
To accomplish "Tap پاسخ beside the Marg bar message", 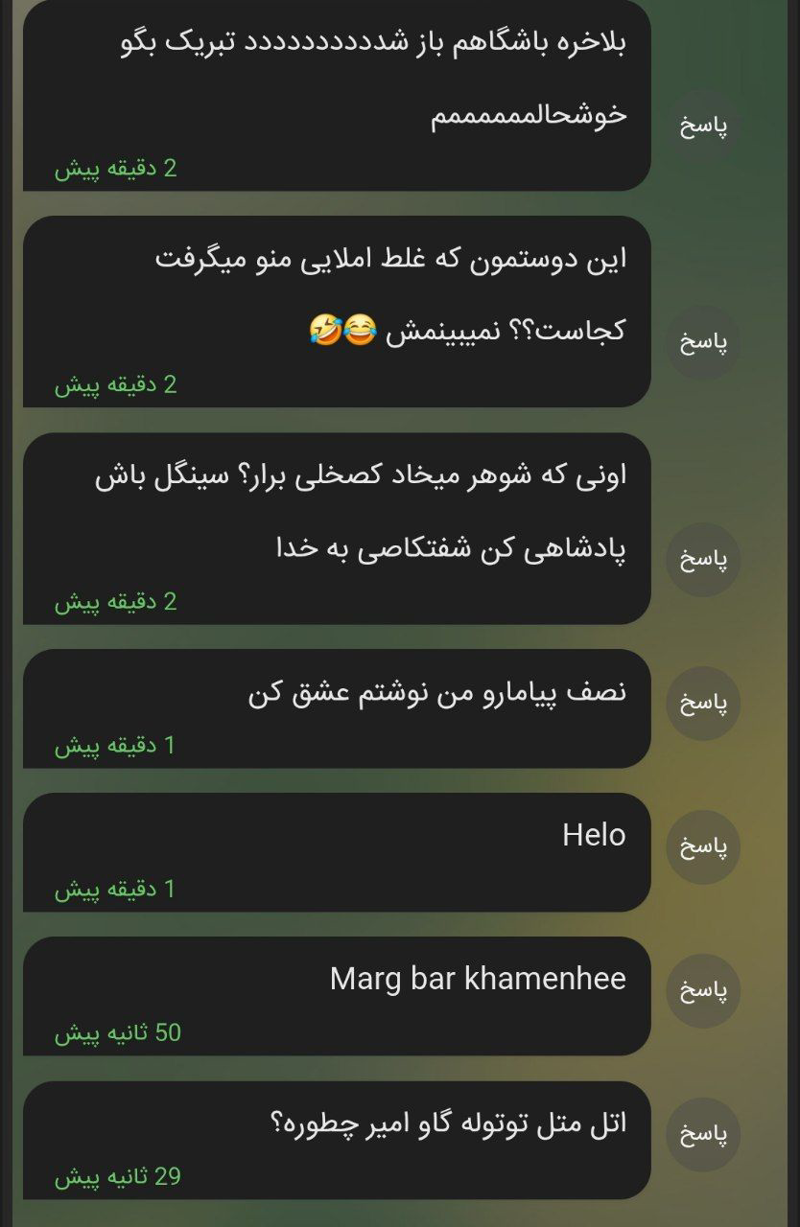I will tap(703, 991).
